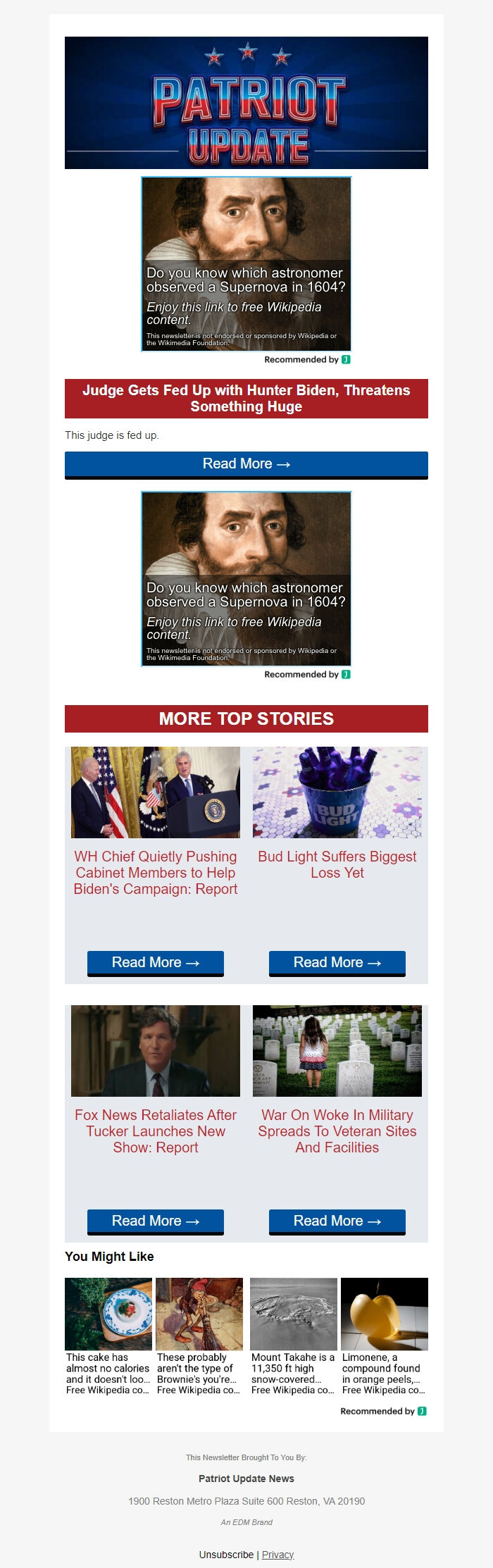Open the recommended 'This cake has almost no calories' card

[x=108, y=1336]
